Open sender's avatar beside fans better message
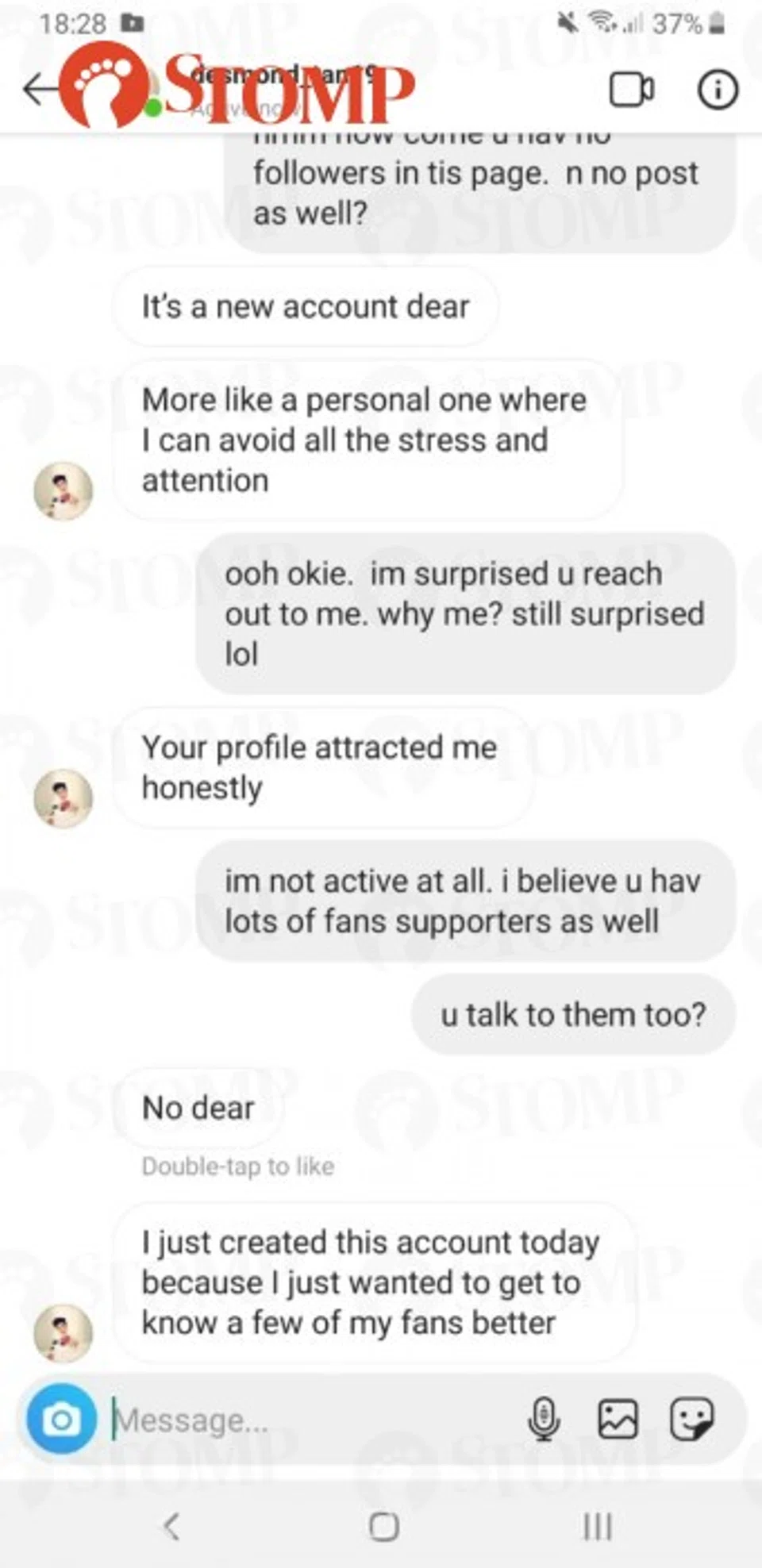This screenshot has height=1568, width=762. point(63,1333)
